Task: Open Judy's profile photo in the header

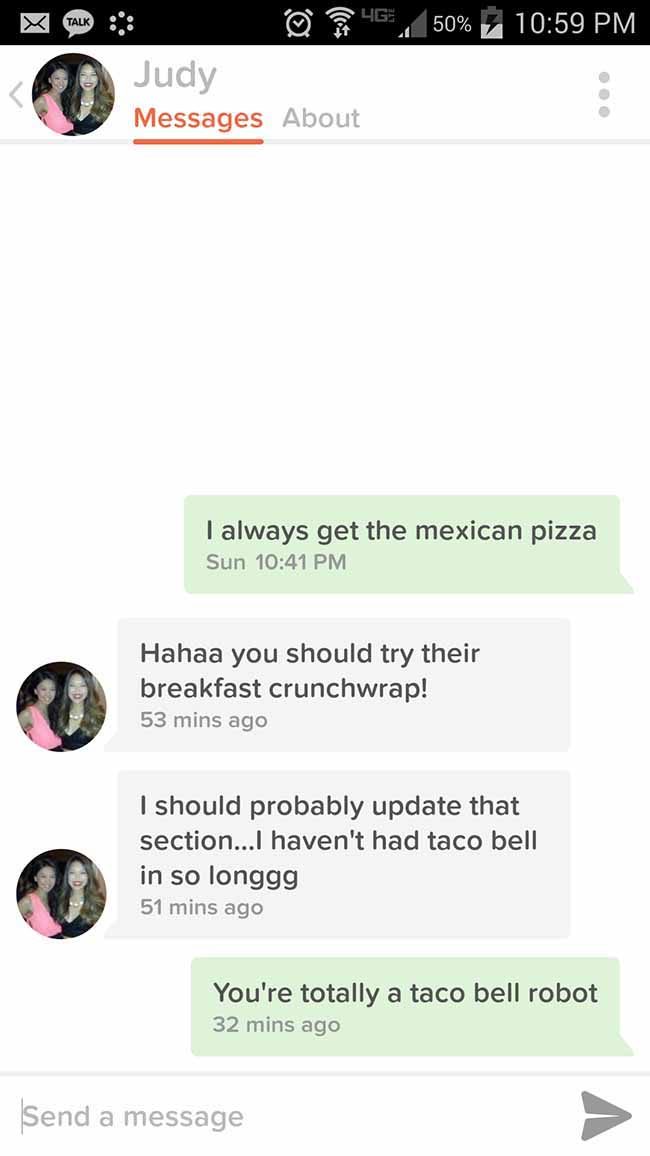Action: 73,94
